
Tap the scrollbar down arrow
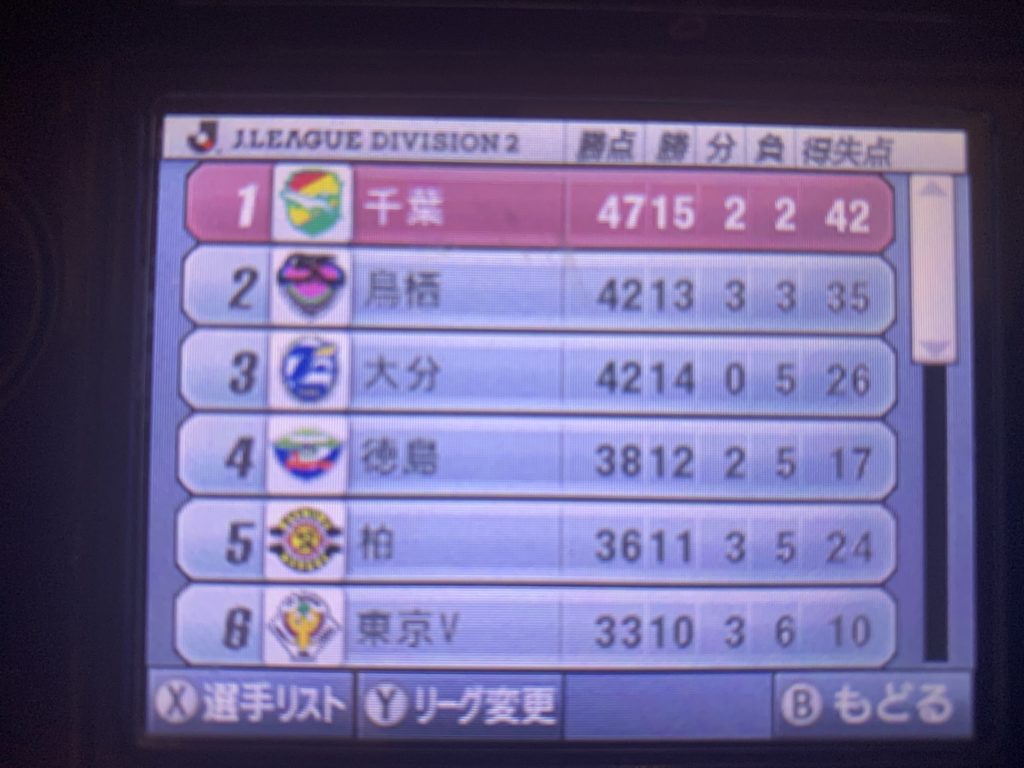point(934,349)
